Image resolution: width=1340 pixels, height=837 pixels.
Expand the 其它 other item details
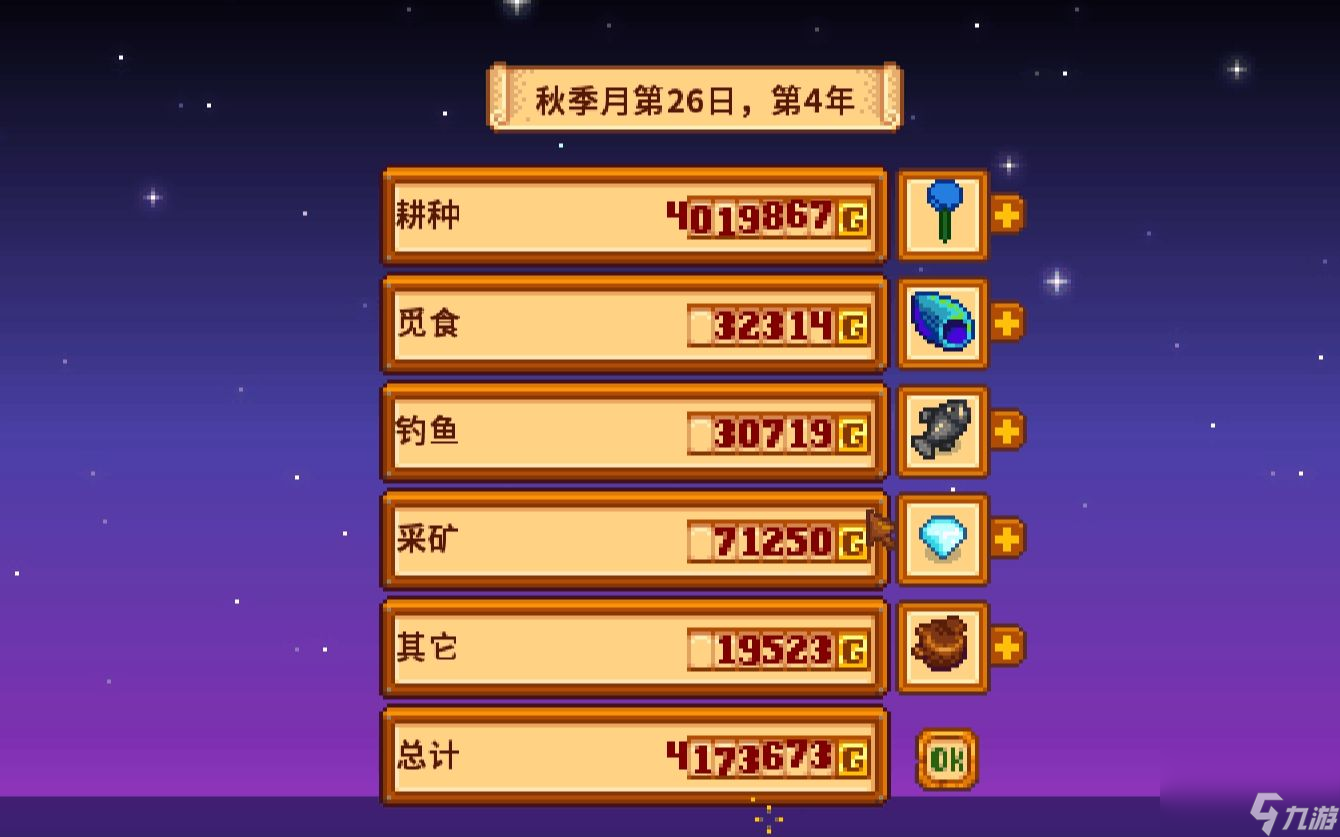pyautogui.click(x=1007, y=646)
